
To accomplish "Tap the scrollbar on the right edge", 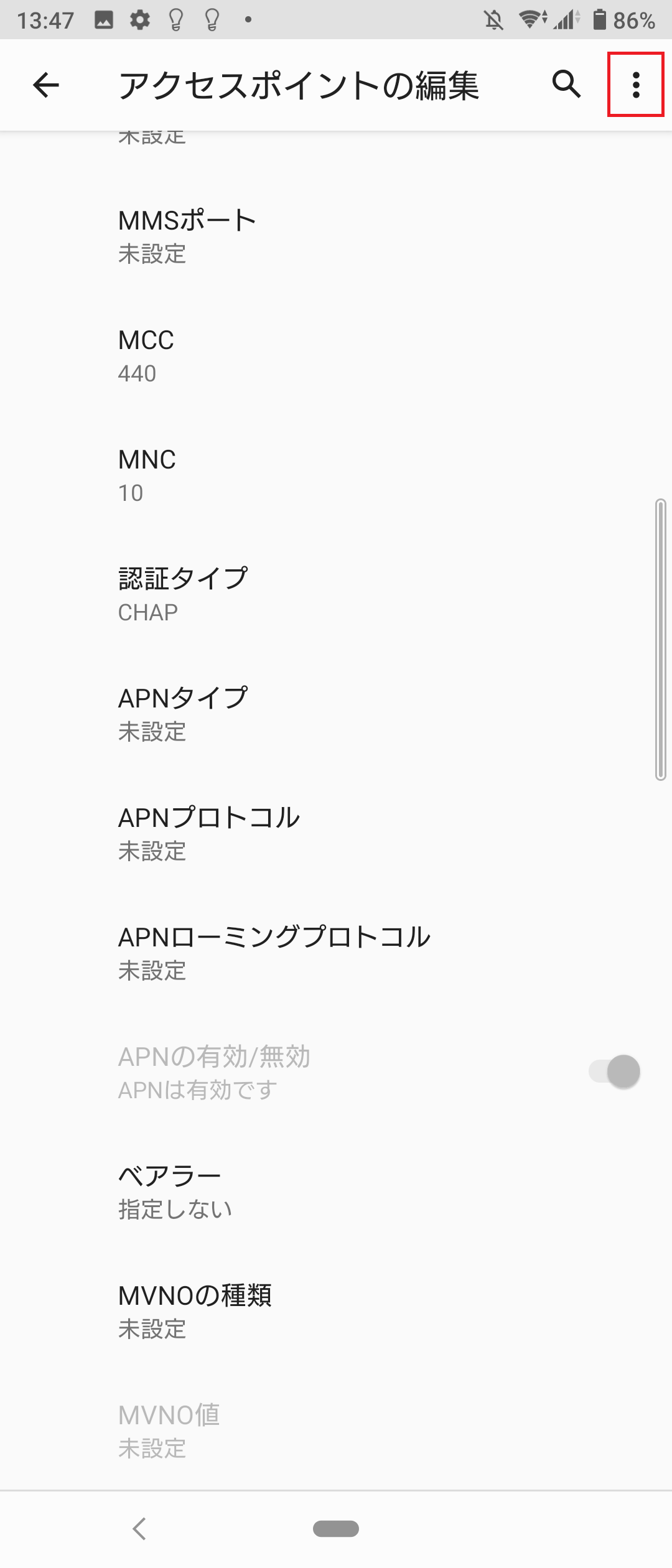I will click(661, 638).
